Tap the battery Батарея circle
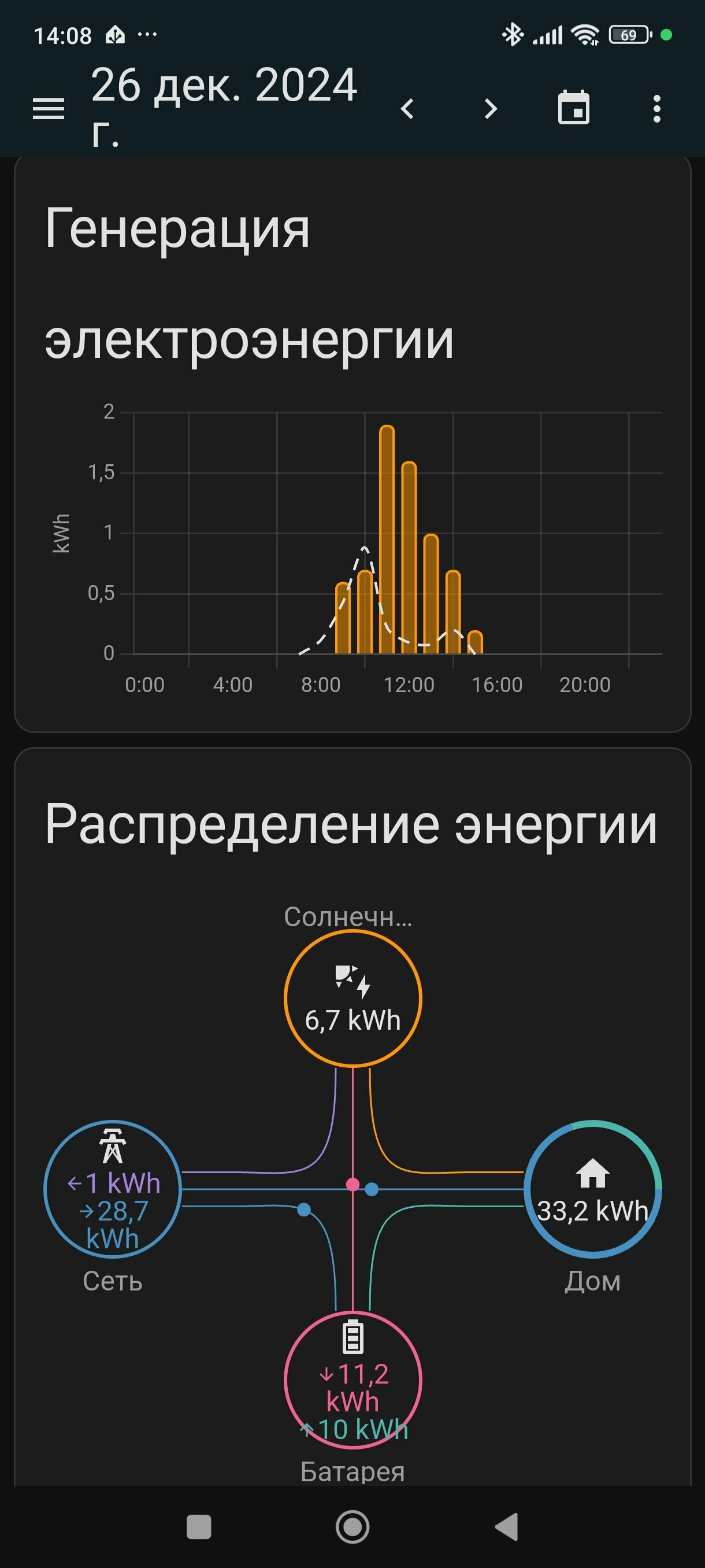 (353, 1380)
